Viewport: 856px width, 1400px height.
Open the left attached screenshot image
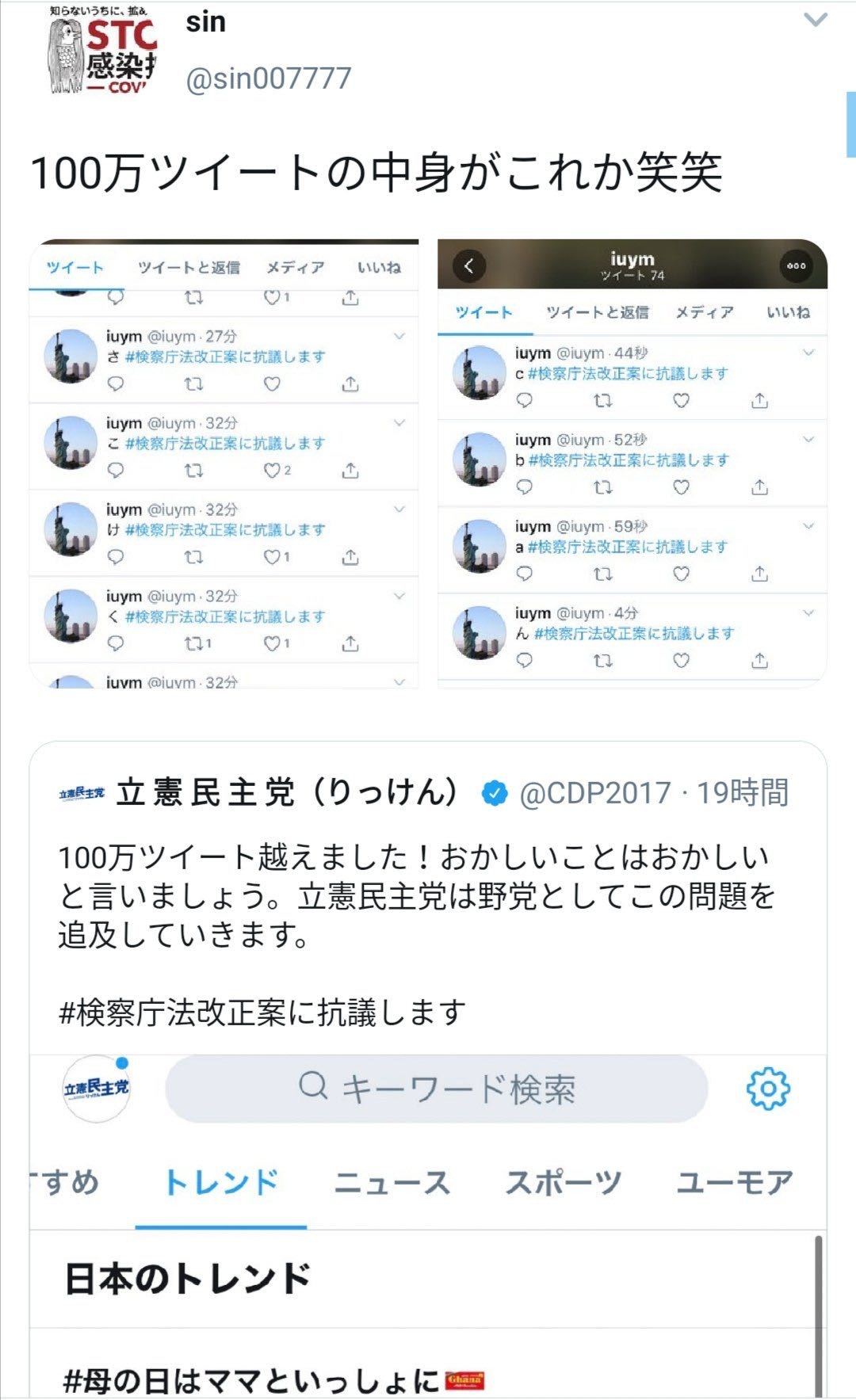pos(224,463)
